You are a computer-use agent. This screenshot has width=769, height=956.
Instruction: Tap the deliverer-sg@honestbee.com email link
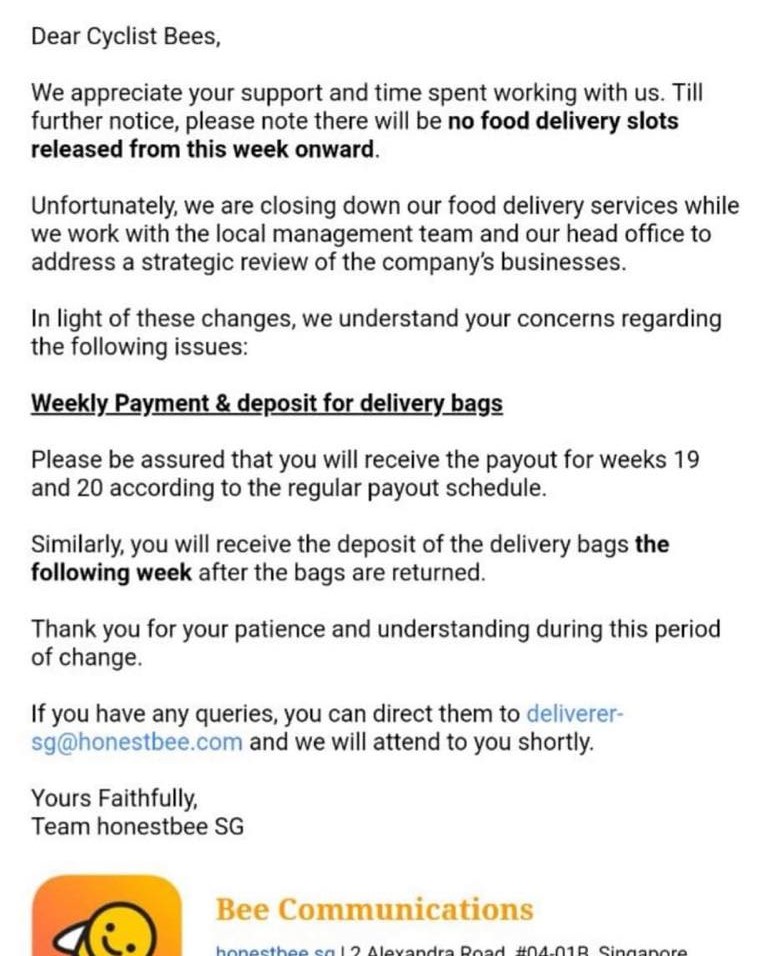tap(137, 743)
